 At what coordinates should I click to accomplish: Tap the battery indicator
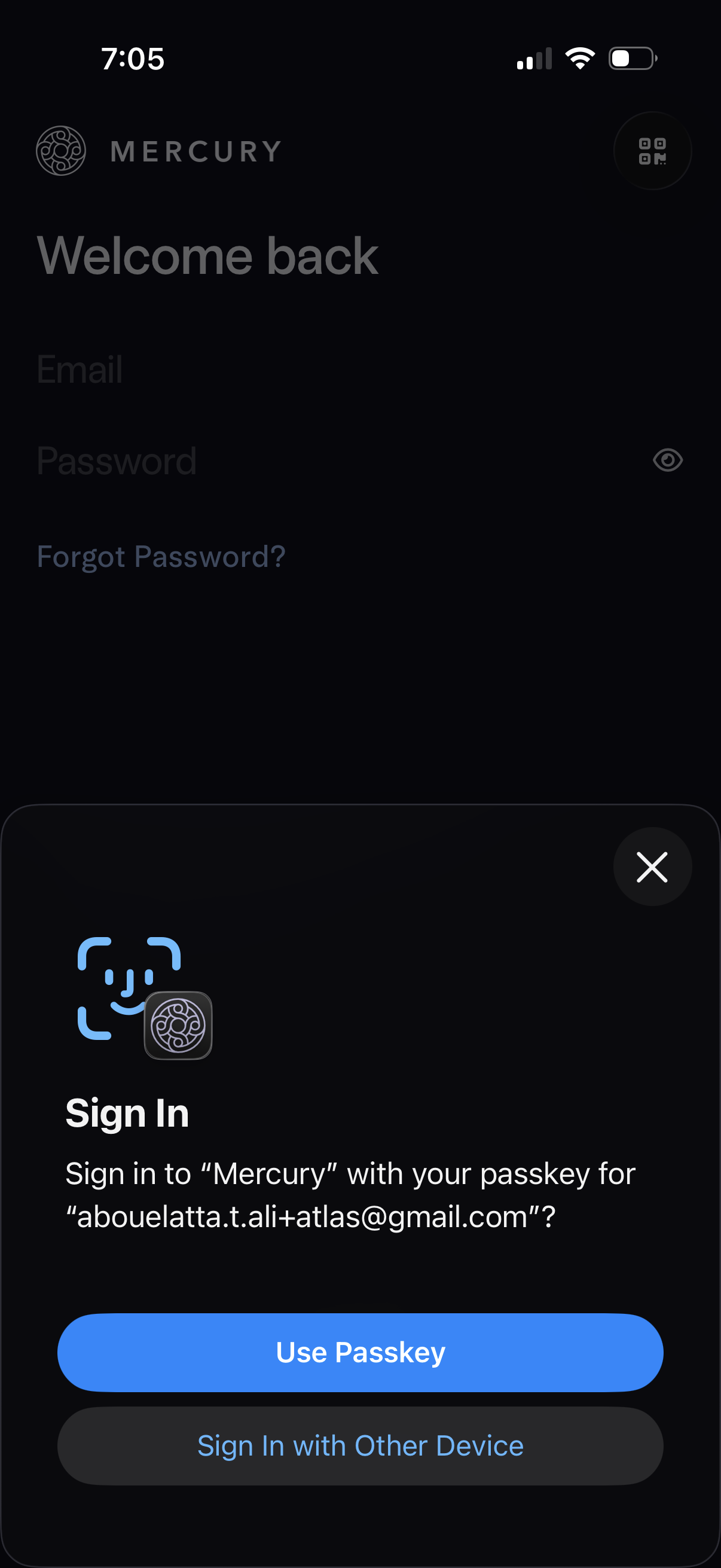tap(630, 59)
